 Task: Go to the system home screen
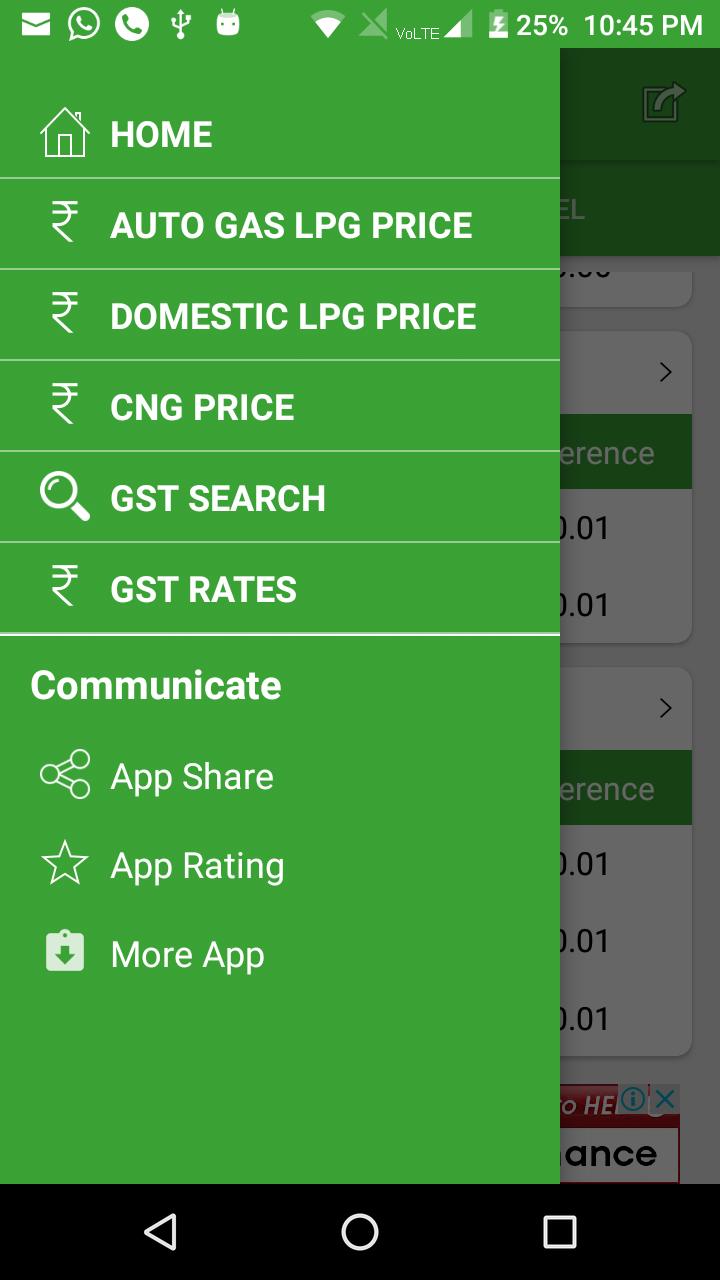click(x=360, y=1232)
